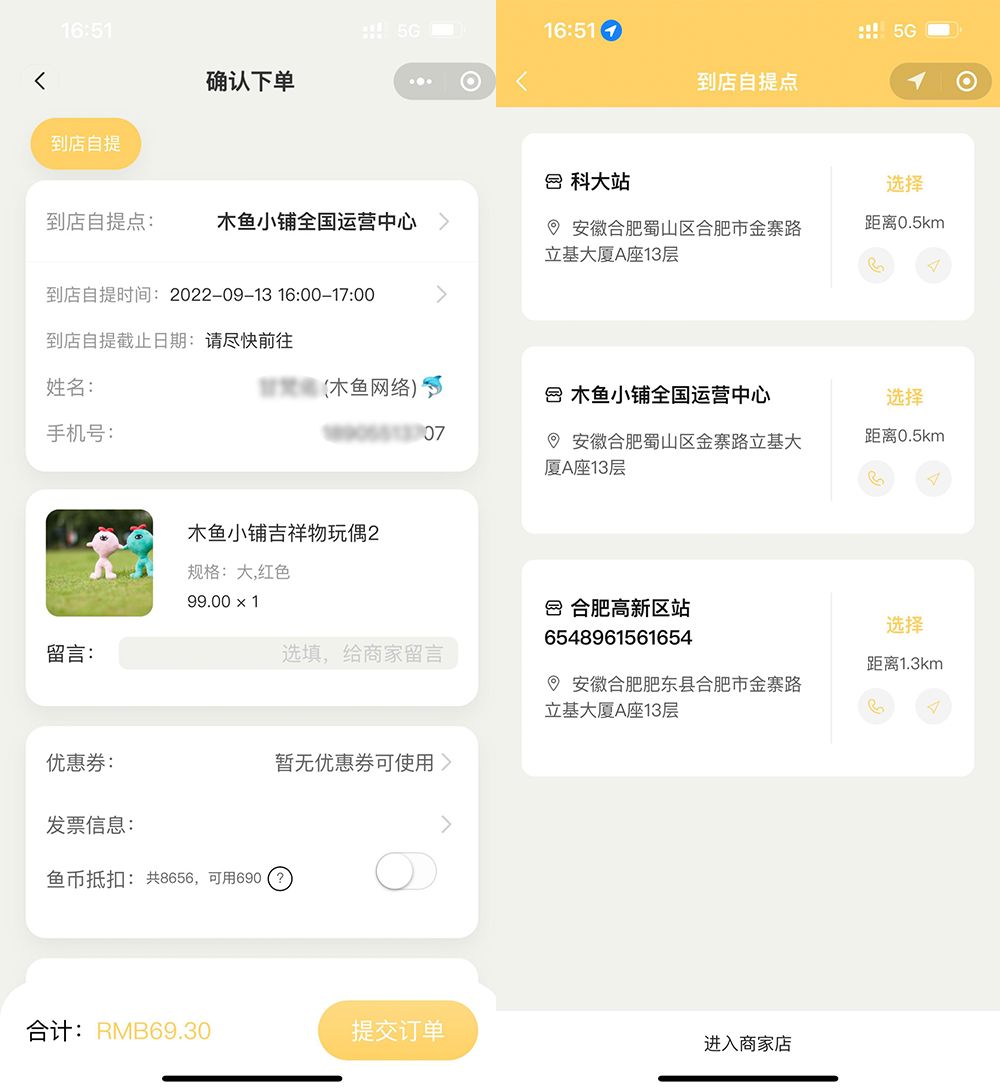Image resolution: width=1000 pixels, height=1091 pixels.
Task: Call the 木鱼小铺全国运营中心 store
Action: click(x=876, y=479)
